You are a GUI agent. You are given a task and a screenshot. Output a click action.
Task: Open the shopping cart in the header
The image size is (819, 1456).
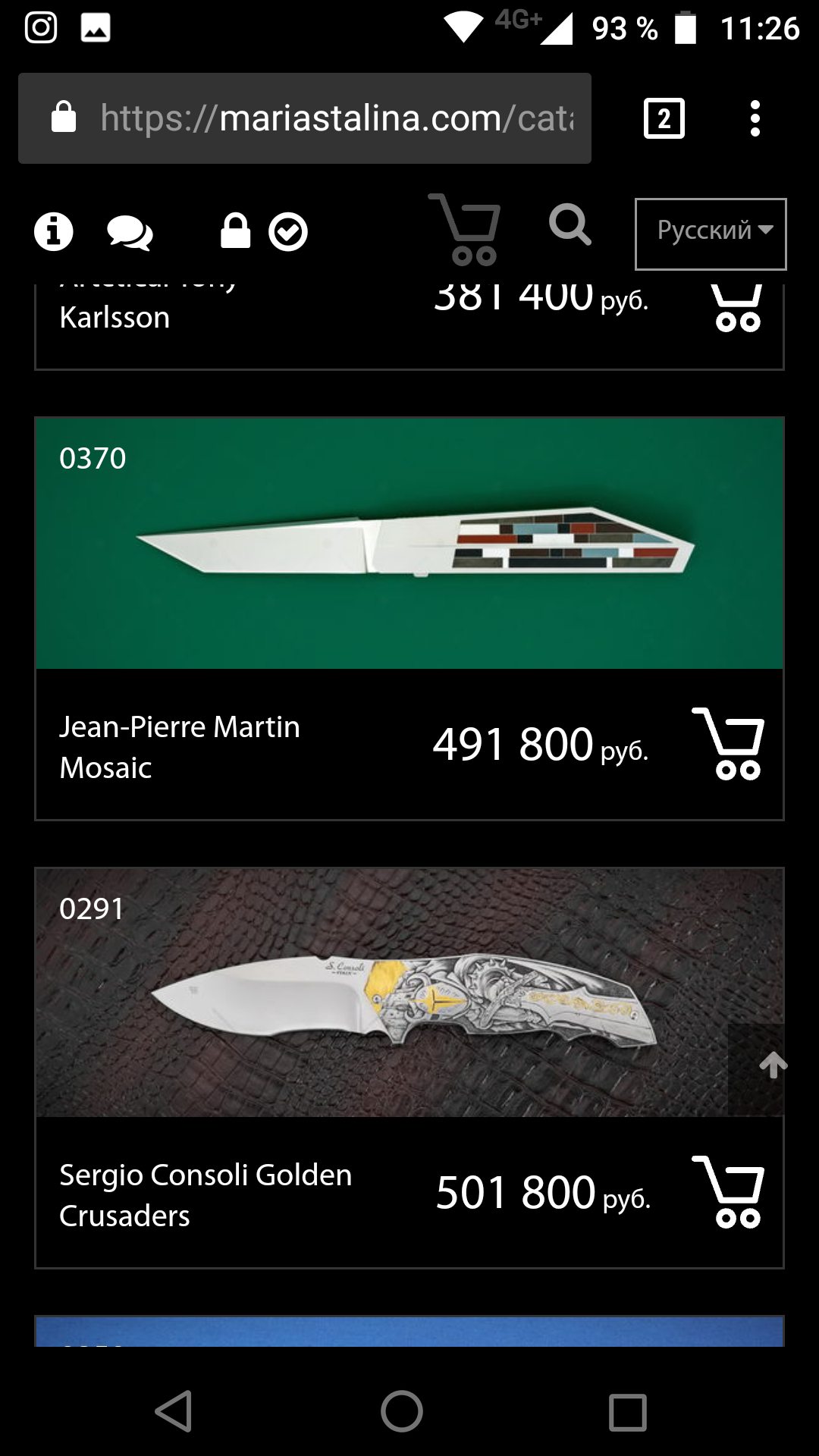465,230
